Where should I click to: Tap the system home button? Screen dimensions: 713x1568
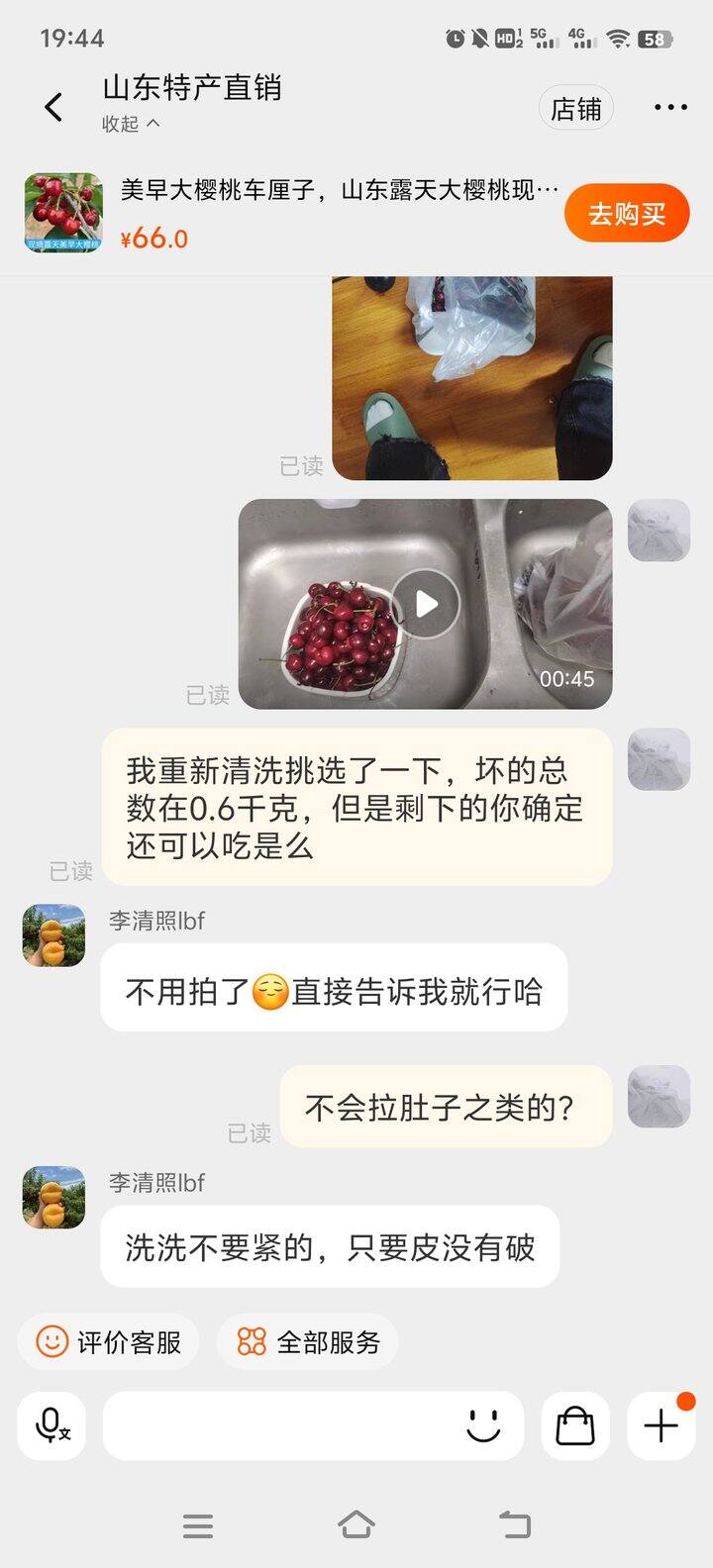click(356, 1524)
